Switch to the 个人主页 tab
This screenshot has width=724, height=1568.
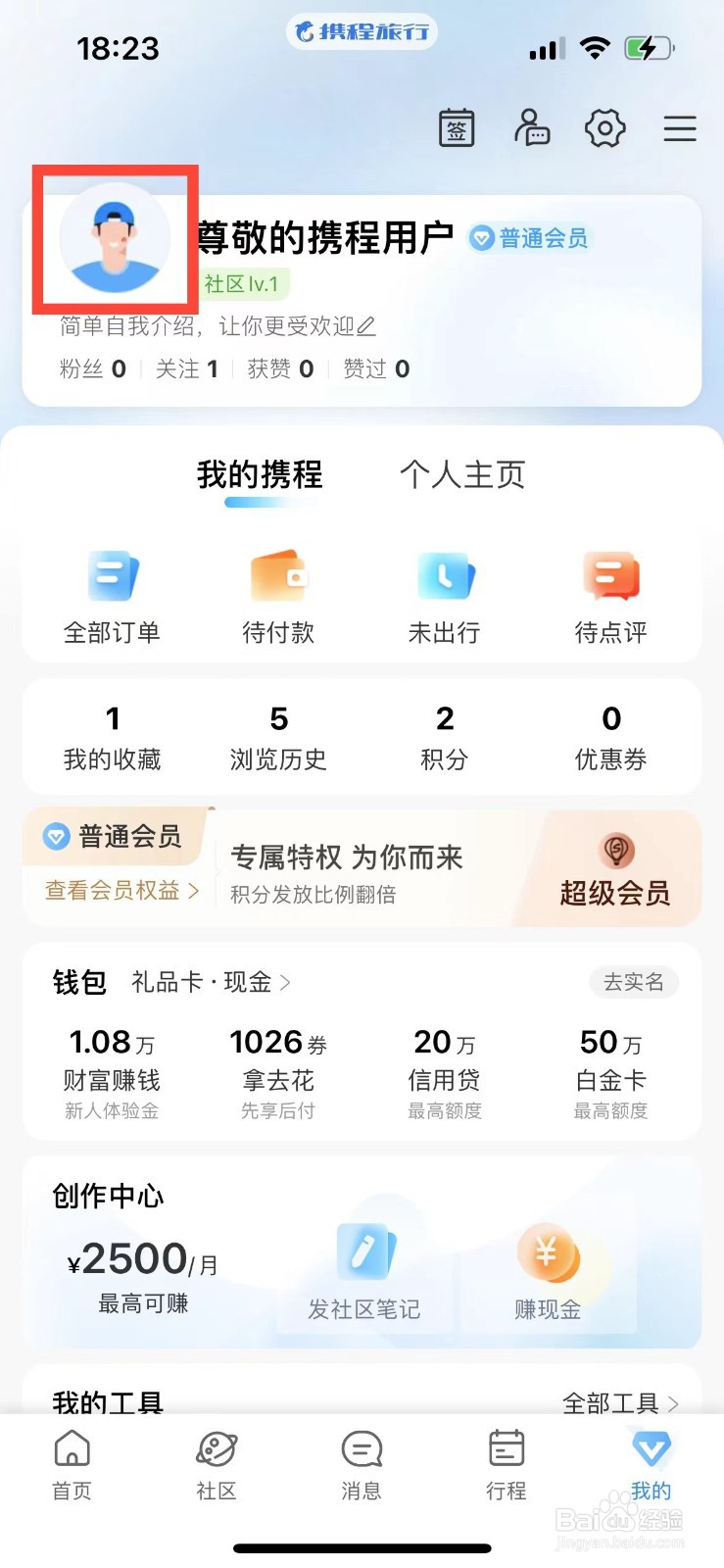pos(462,474)
